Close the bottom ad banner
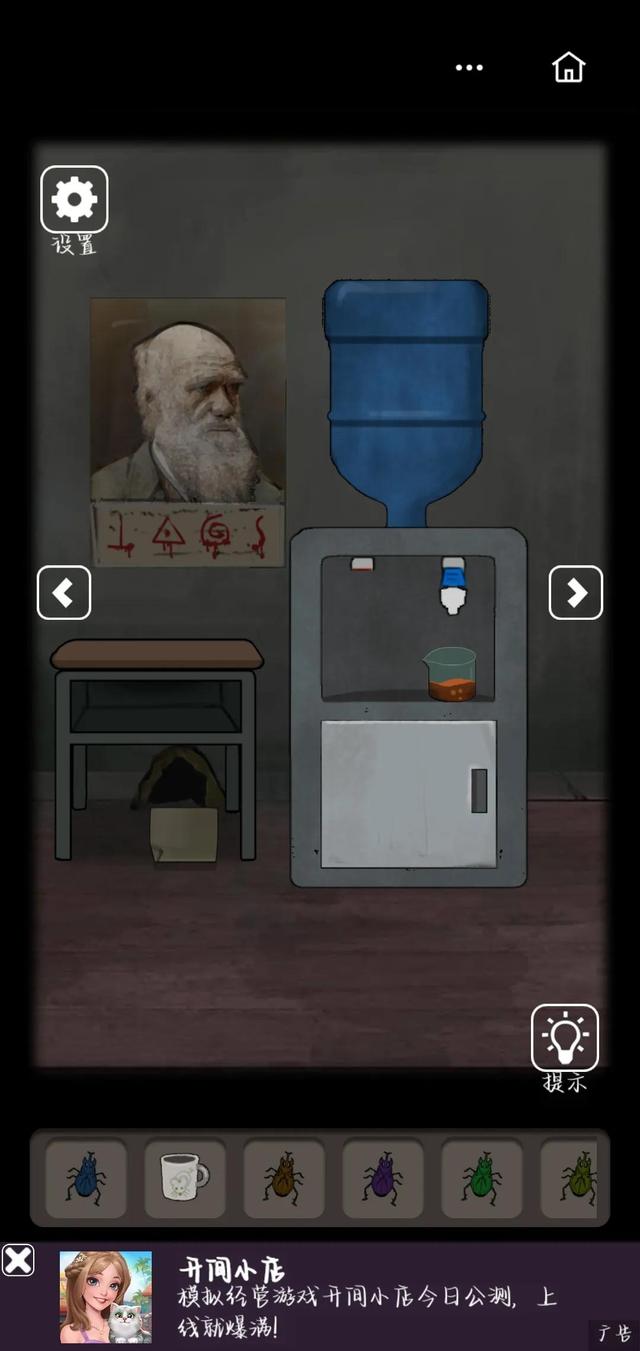Image resolution: width=640 pixels, height=1351 pixels. tap(18, 1260)
